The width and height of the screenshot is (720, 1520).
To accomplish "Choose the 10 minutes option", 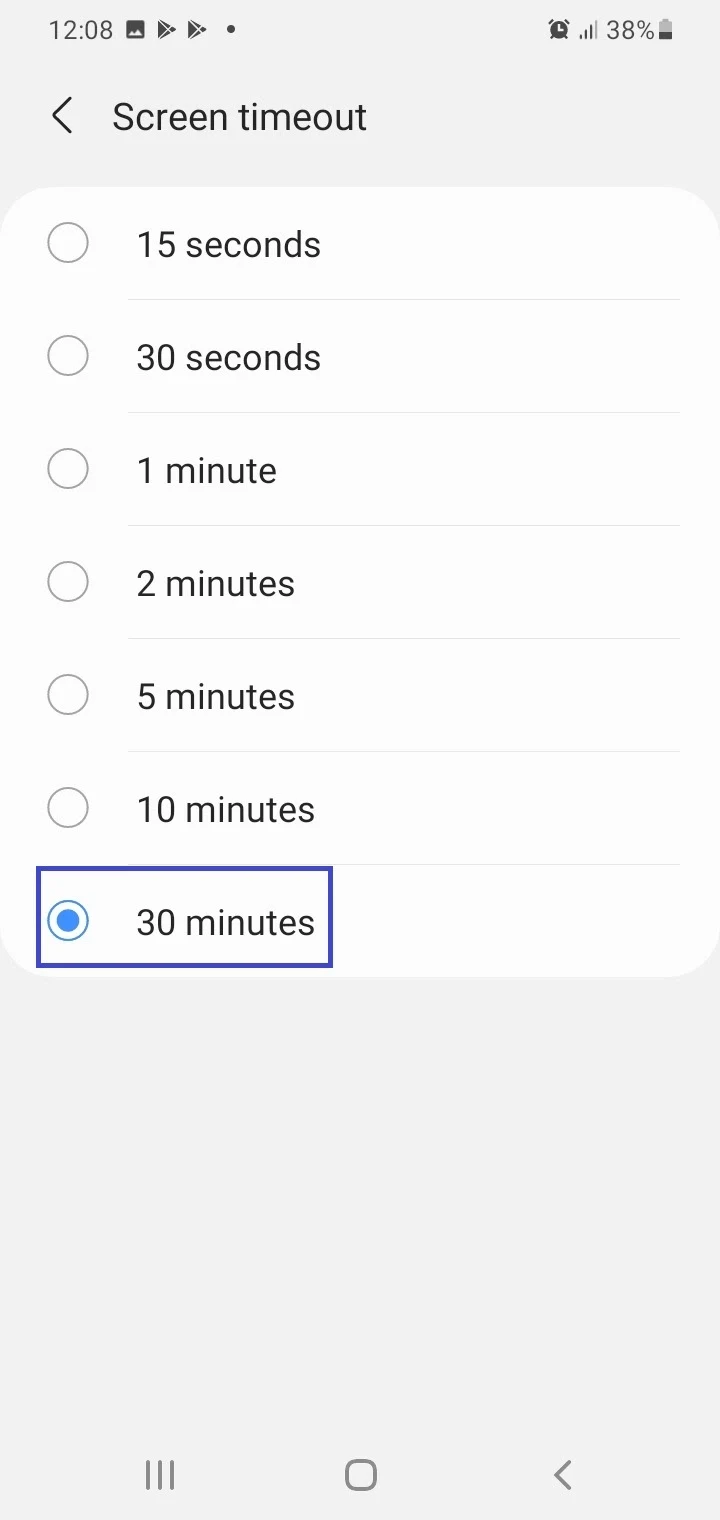I will 360,808.
